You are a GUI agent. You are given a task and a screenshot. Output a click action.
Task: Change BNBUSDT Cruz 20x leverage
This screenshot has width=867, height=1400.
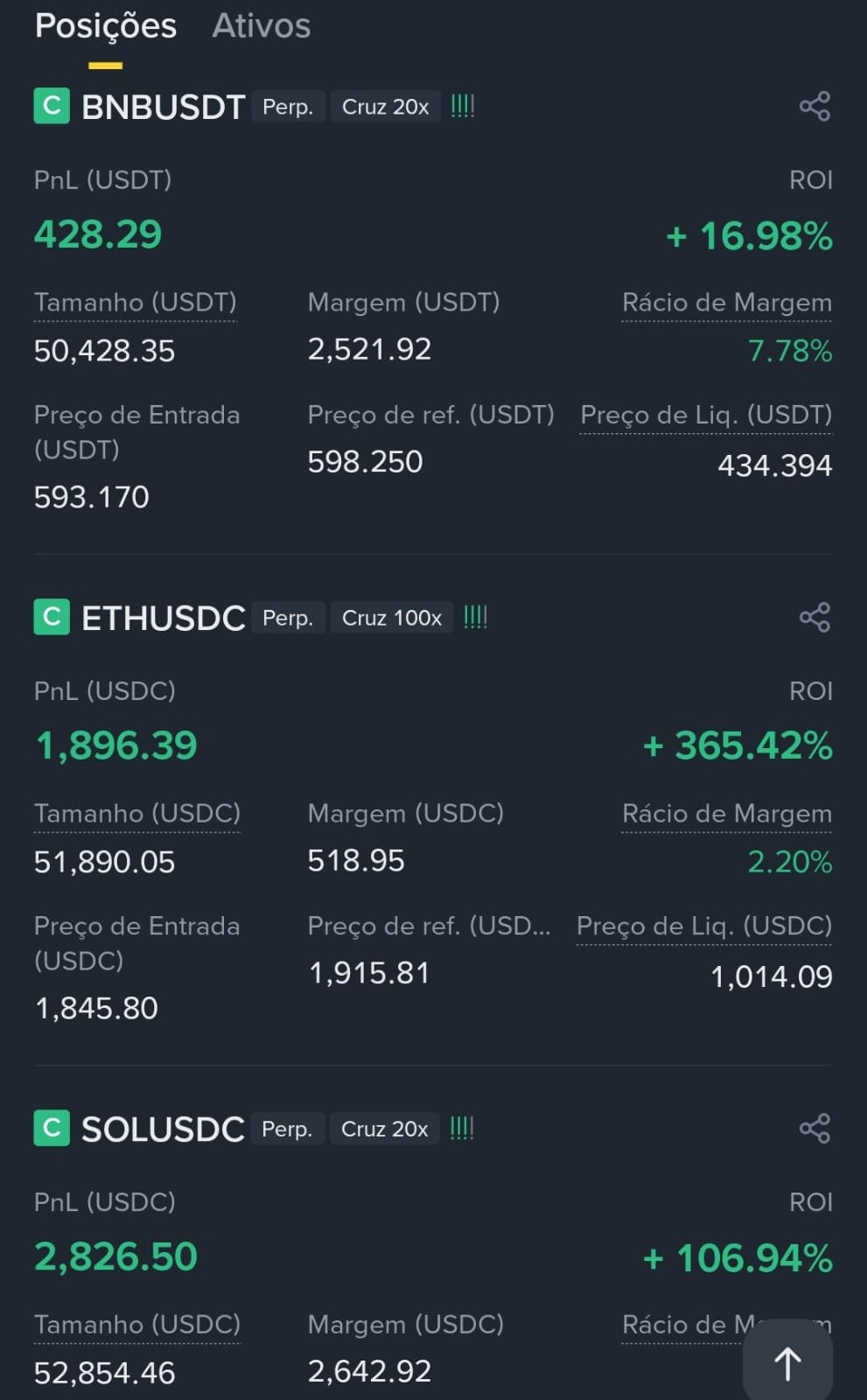click(x=385, y=107)
